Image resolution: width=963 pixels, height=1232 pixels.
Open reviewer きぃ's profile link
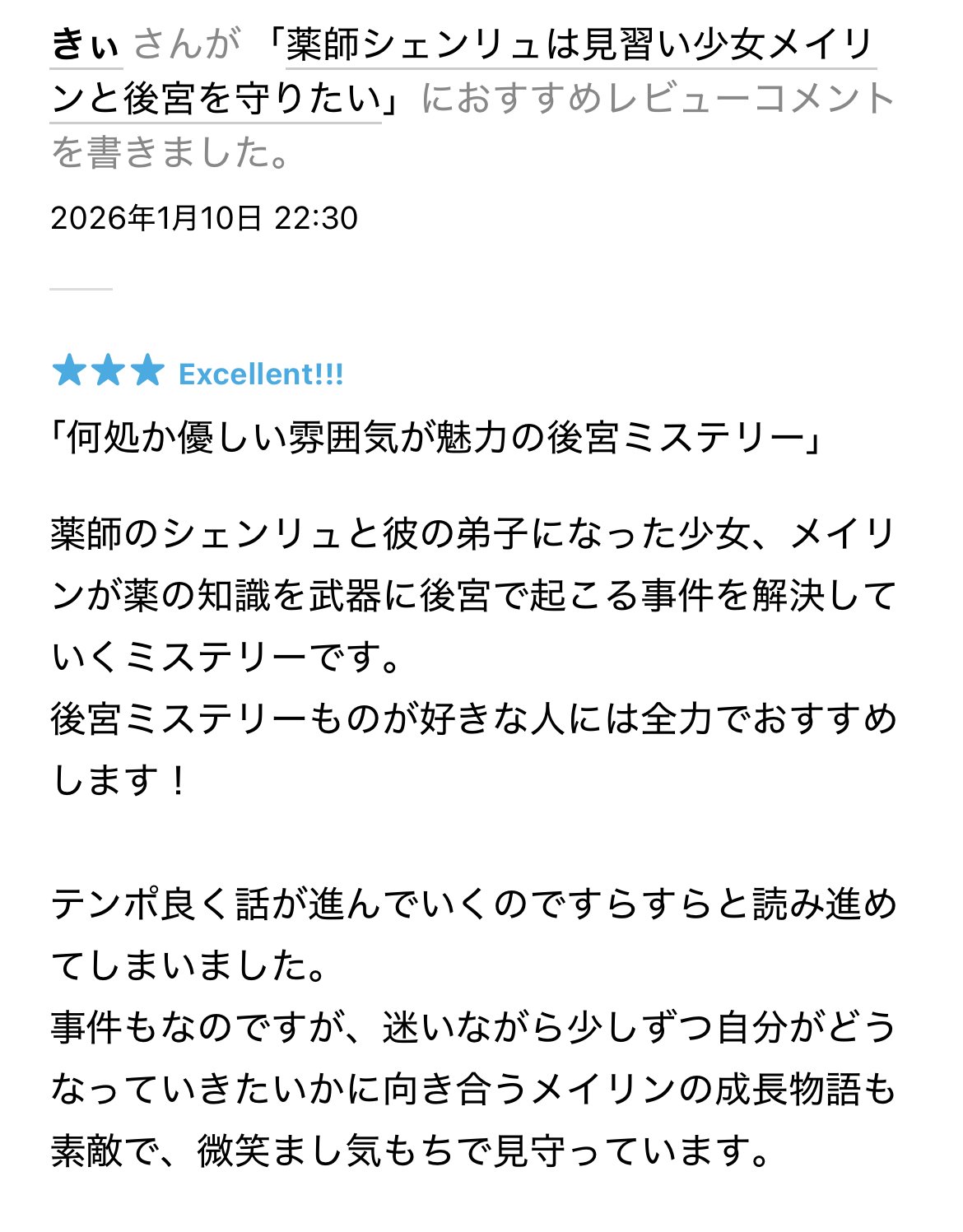pyautogui.click(x=85, y=45)
